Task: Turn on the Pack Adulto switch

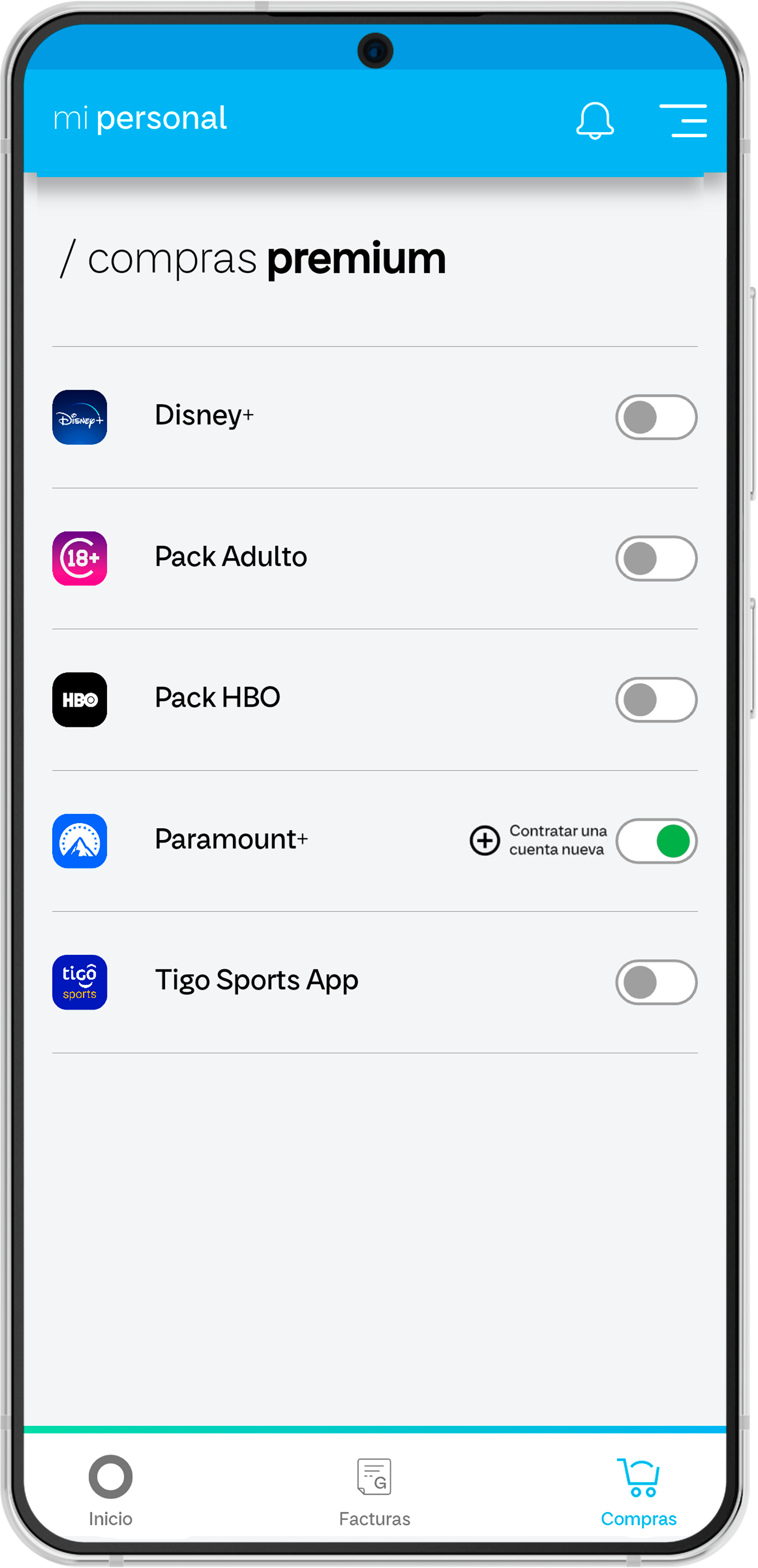Action: click(656, 559)
